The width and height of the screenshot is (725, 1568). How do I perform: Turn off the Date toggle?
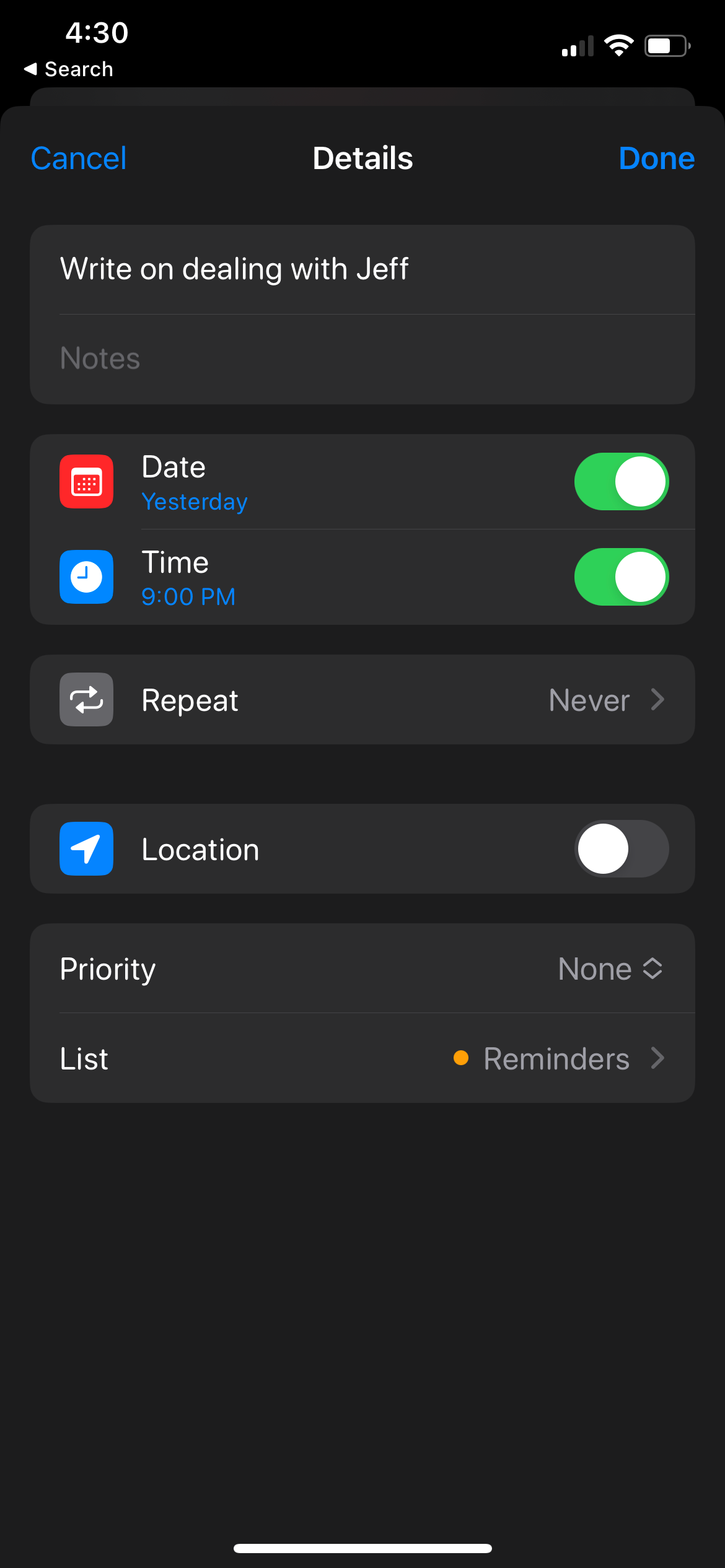(621, 482)
